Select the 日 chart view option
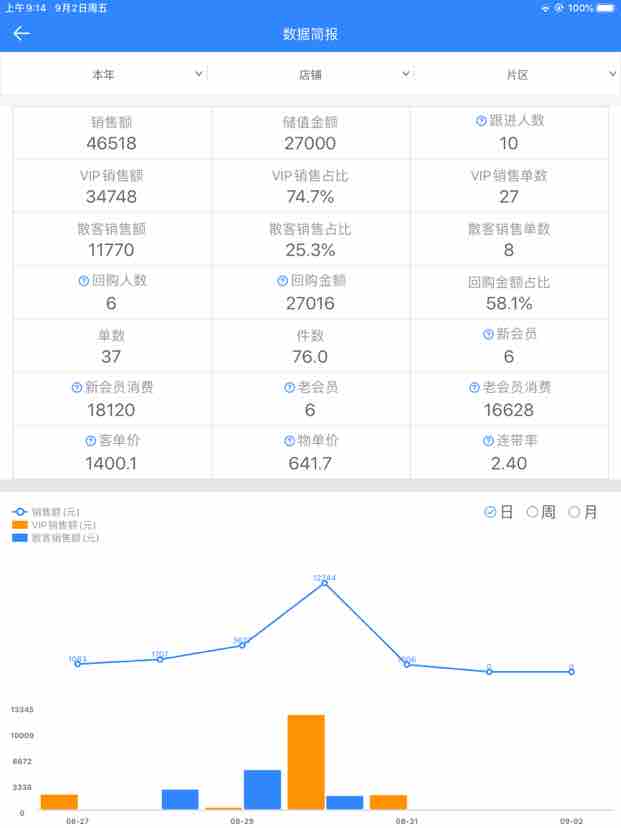The width and height of the screenshot is (621, 828). point(490,512)
